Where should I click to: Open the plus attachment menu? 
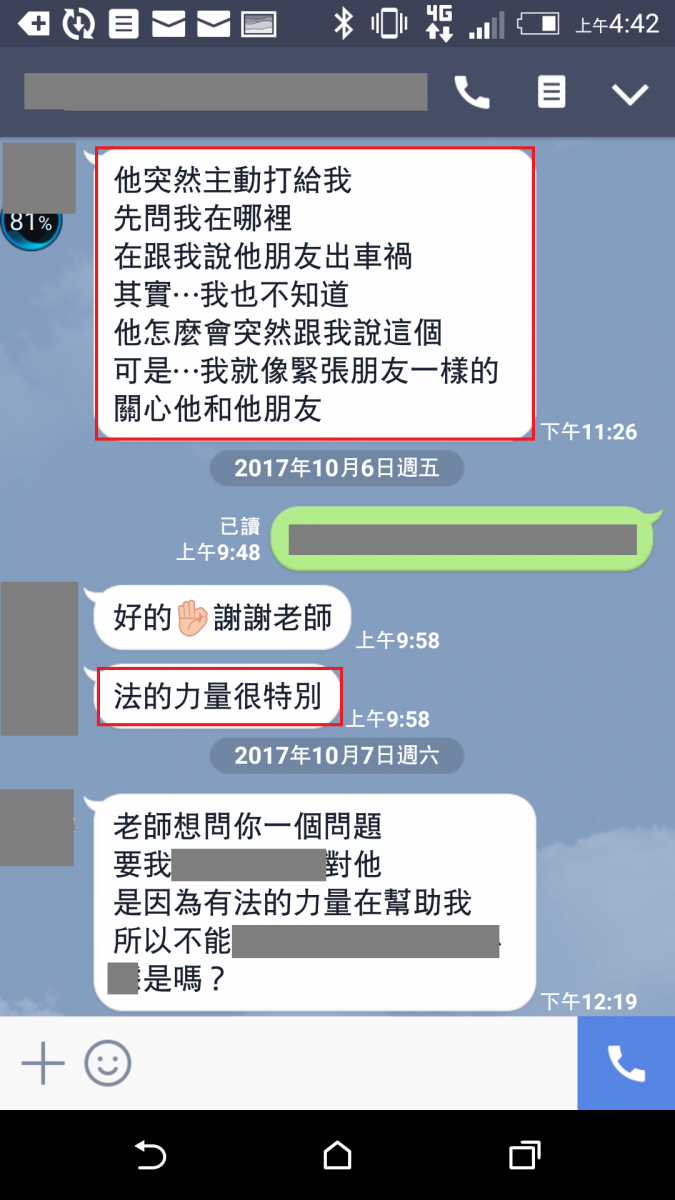(43, 1064)
